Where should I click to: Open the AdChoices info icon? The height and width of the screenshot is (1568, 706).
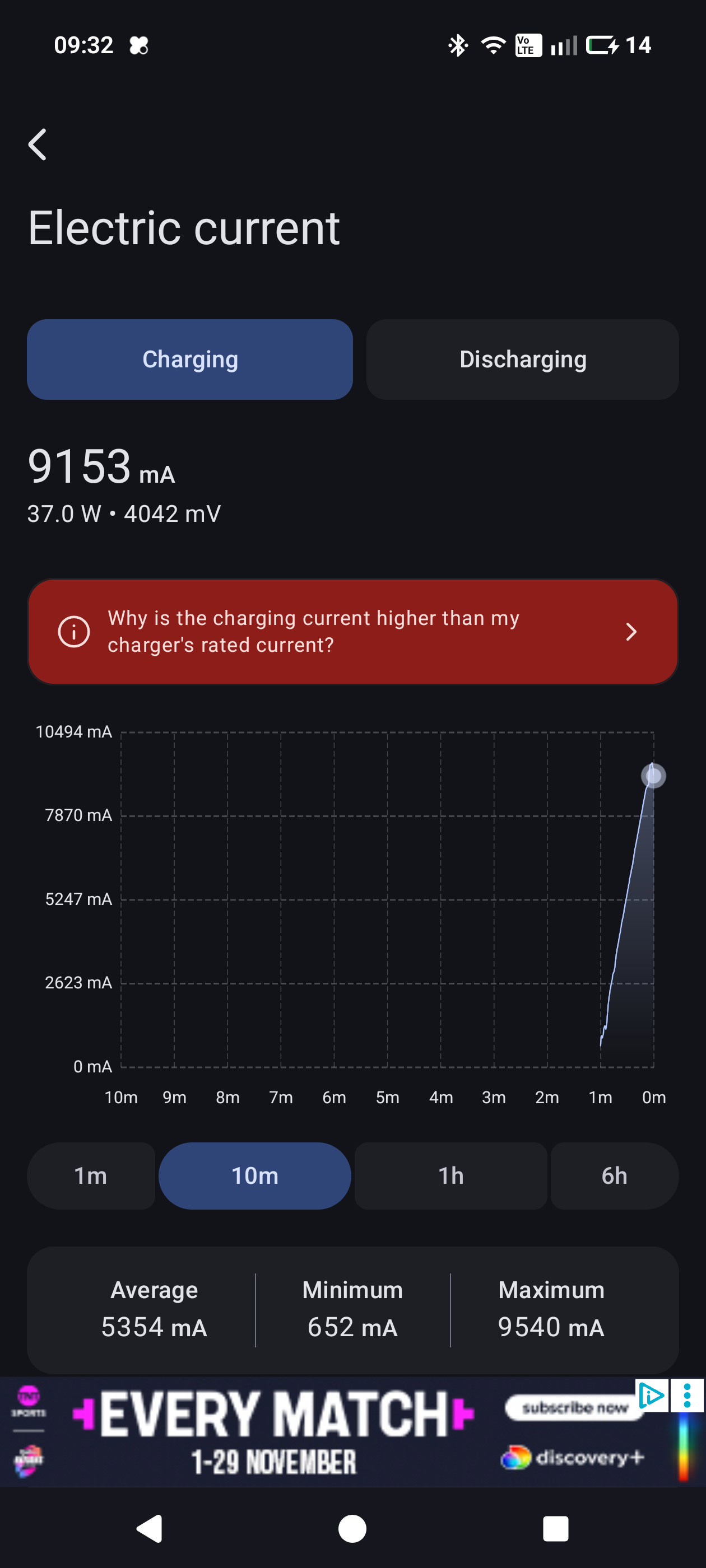(x=651, y=1395)
